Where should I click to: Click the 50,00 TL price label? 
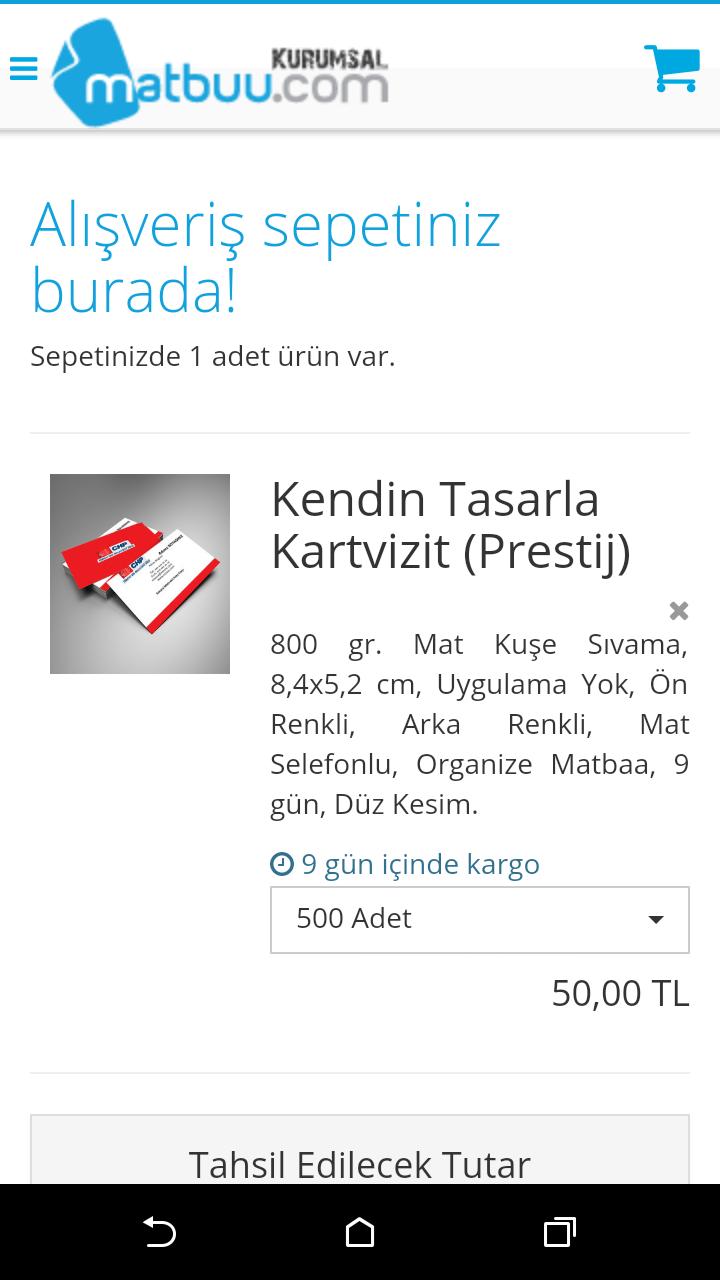point(620,992)
